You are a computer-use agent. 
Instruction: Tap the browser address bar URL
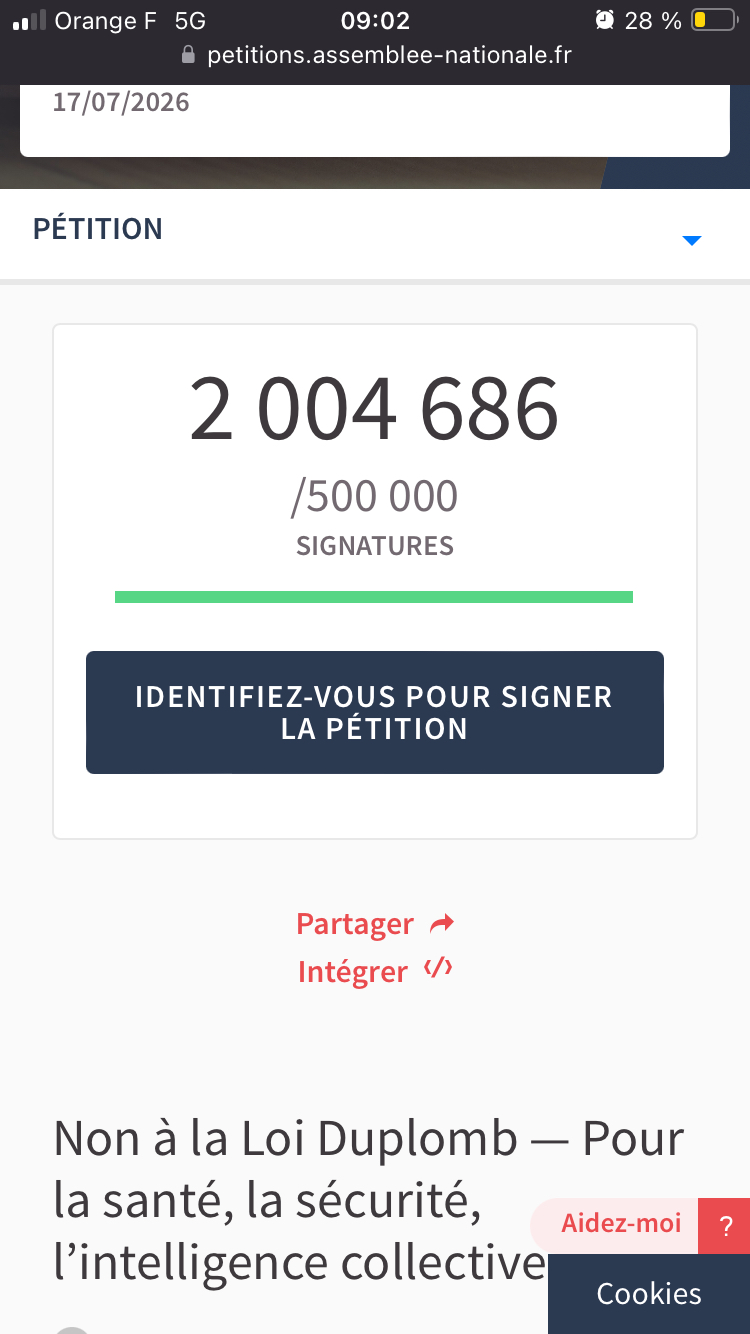(x=388, y=56)
